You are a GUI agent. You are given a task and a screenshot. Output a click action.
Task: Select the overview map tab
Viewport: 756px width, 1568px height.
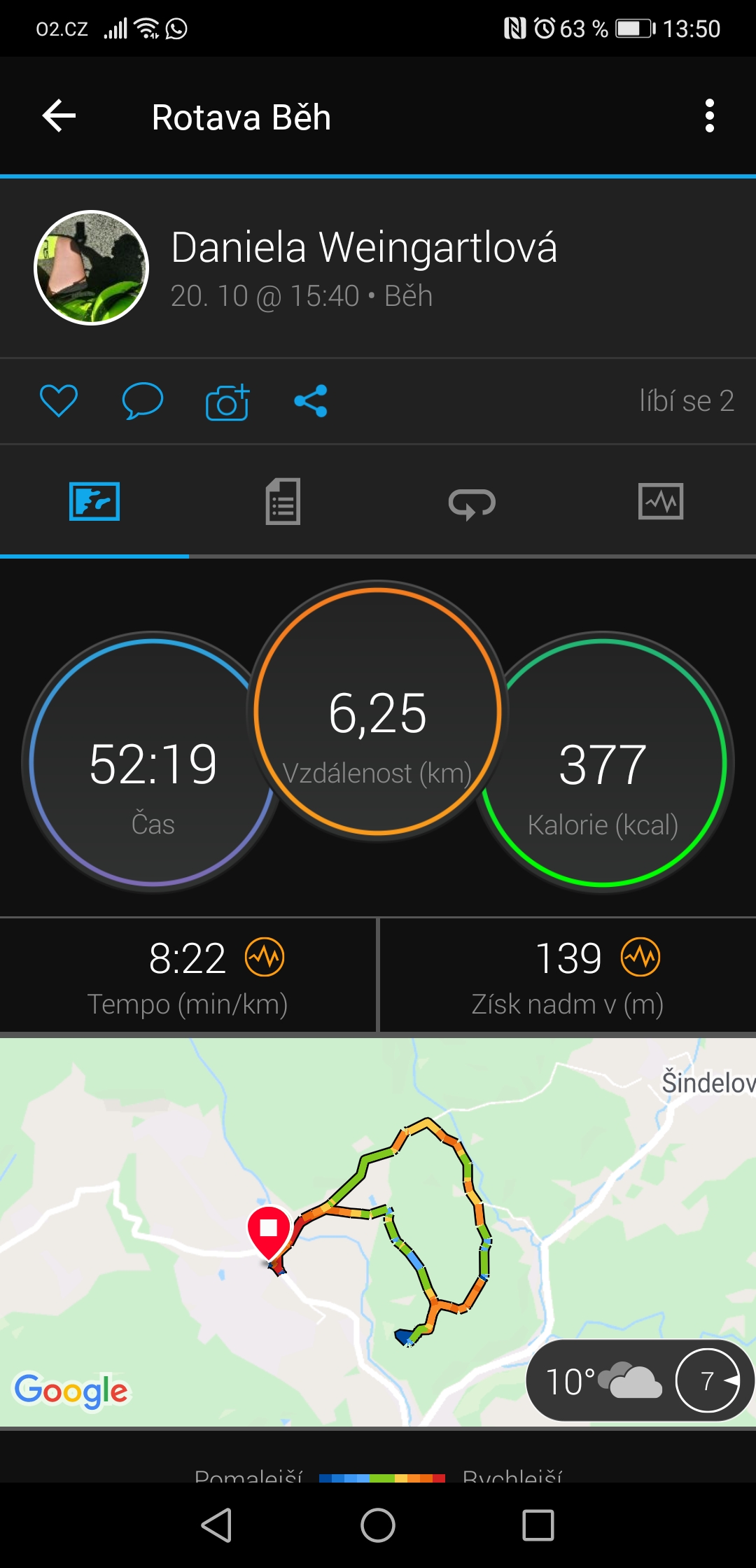pyautogui.click(x=94, y=501)
